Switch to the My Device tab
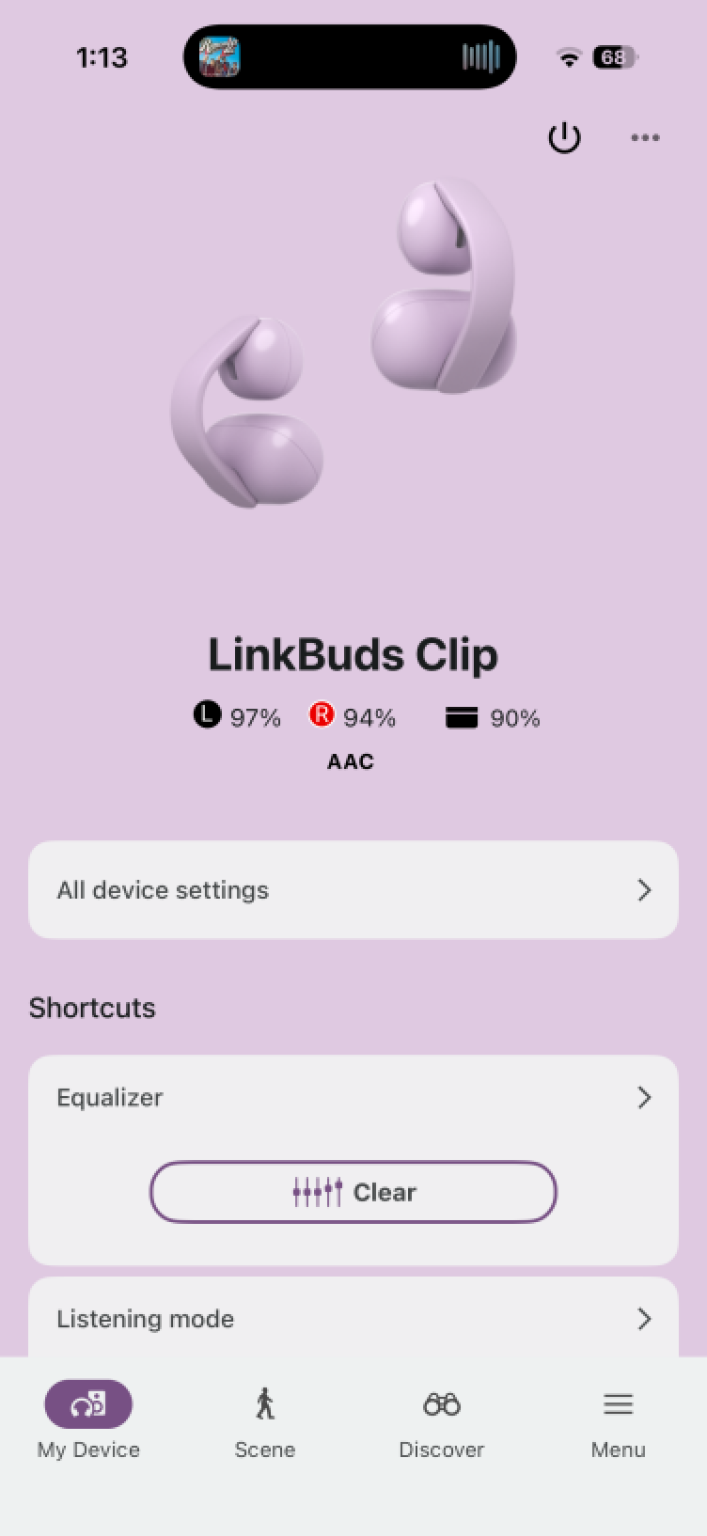The height and width of the screenshot is (1536, 707). pos(88,1421)
